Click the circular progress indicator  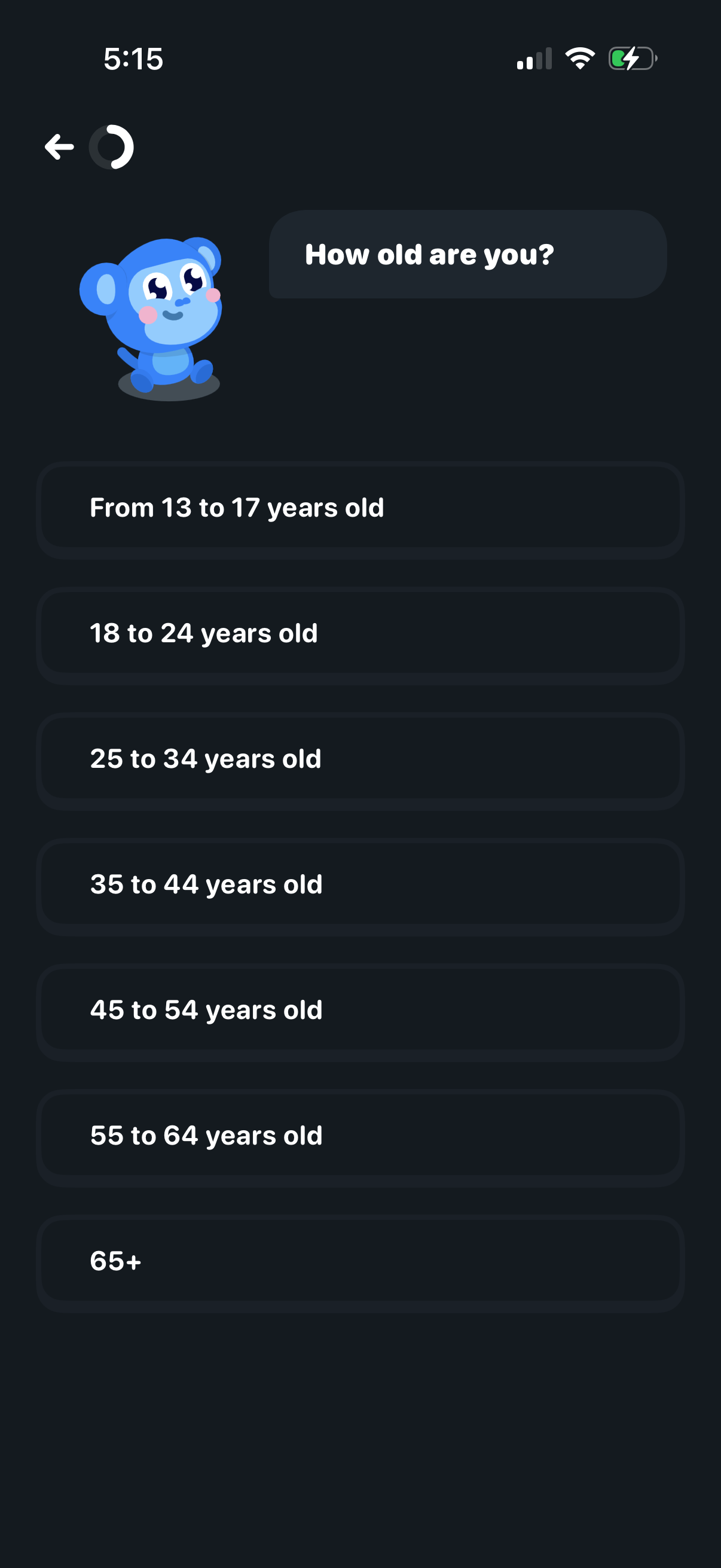pos(112,146)
